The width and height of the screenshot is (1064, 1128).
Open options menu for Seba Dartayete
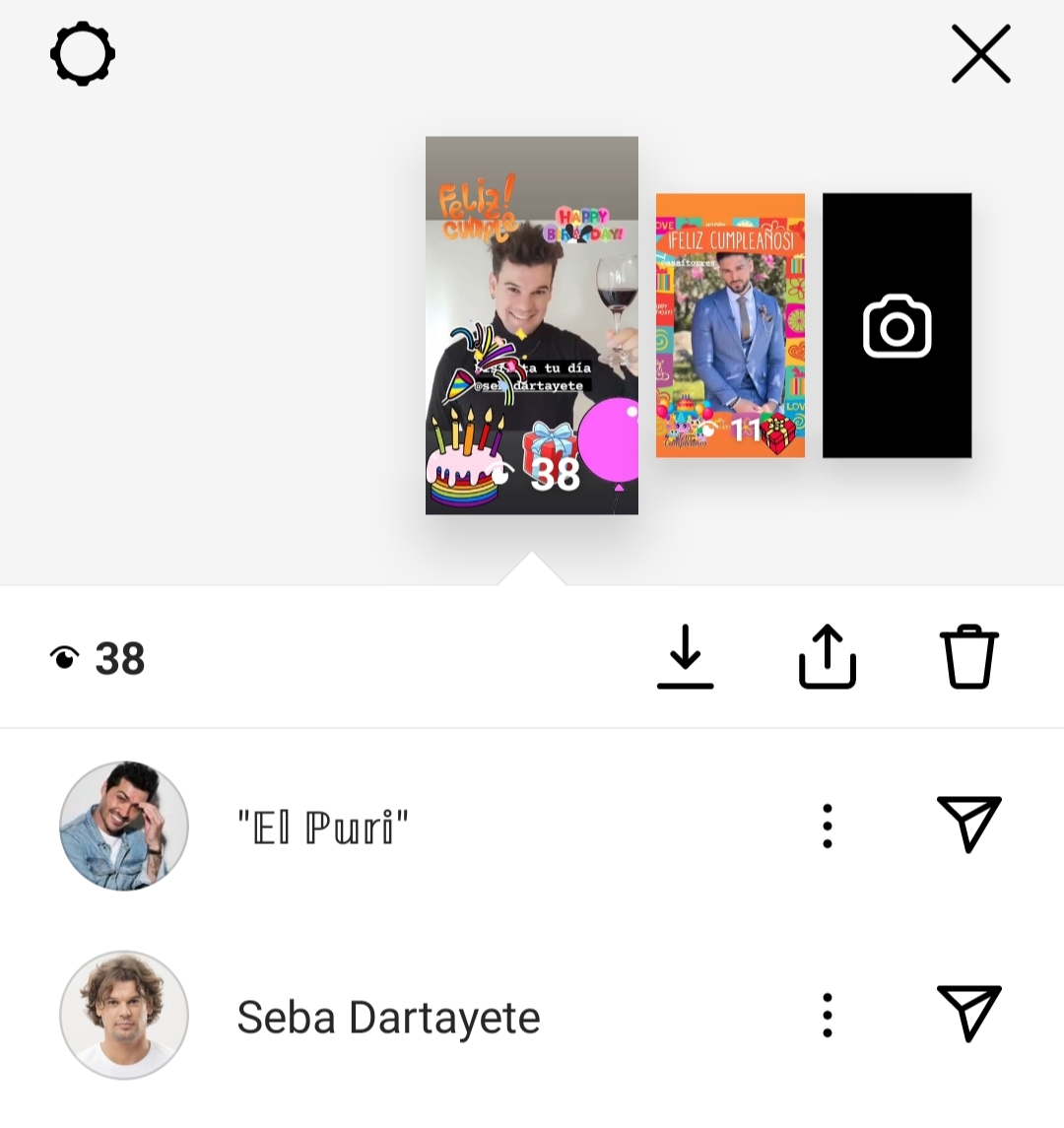click(828, 1015)
